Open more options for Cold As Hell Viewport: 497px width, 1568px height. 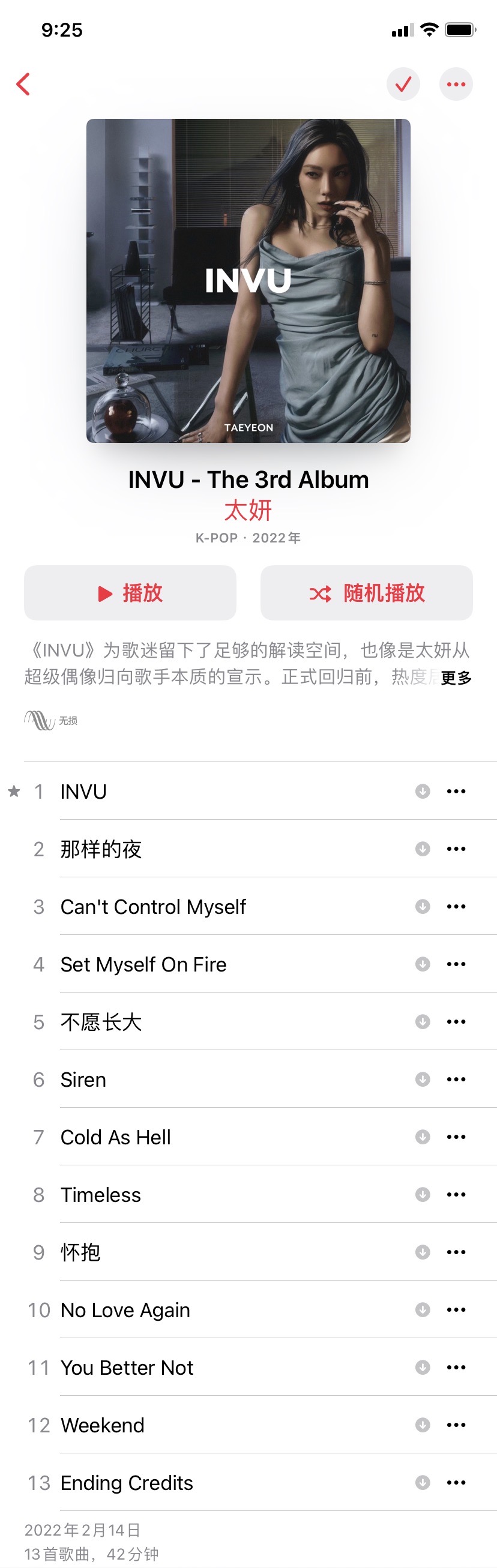pos(456,1137)
